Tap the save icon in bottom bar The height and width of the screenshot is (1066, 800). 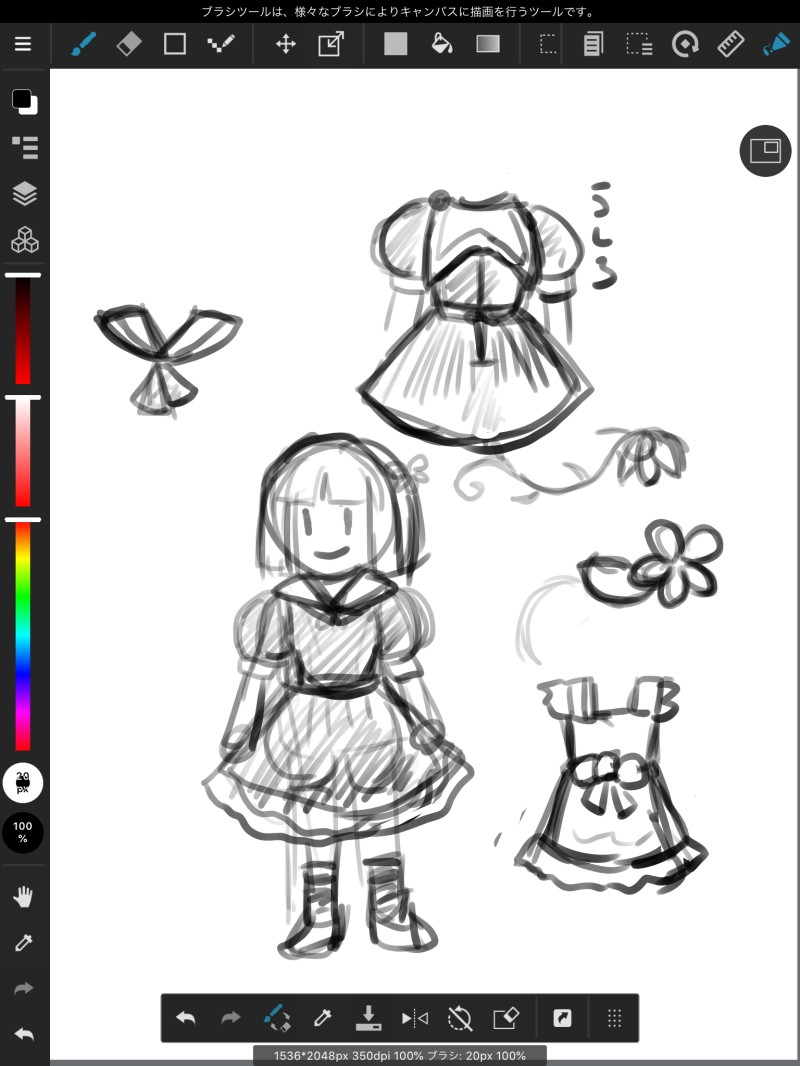pos(369,1018)
